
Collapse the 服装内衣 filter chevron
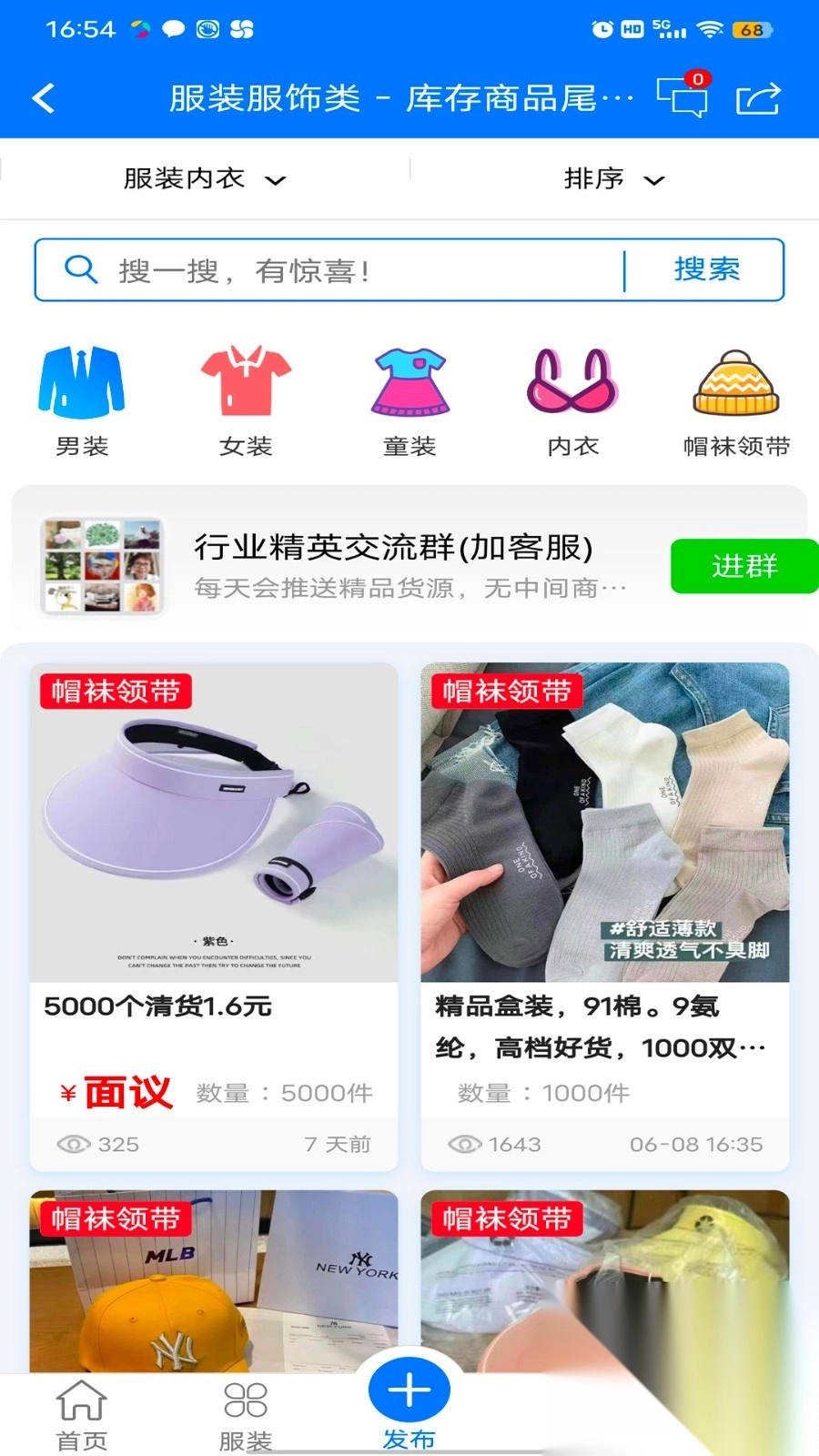pyautogui.click(x=278, y=178)
